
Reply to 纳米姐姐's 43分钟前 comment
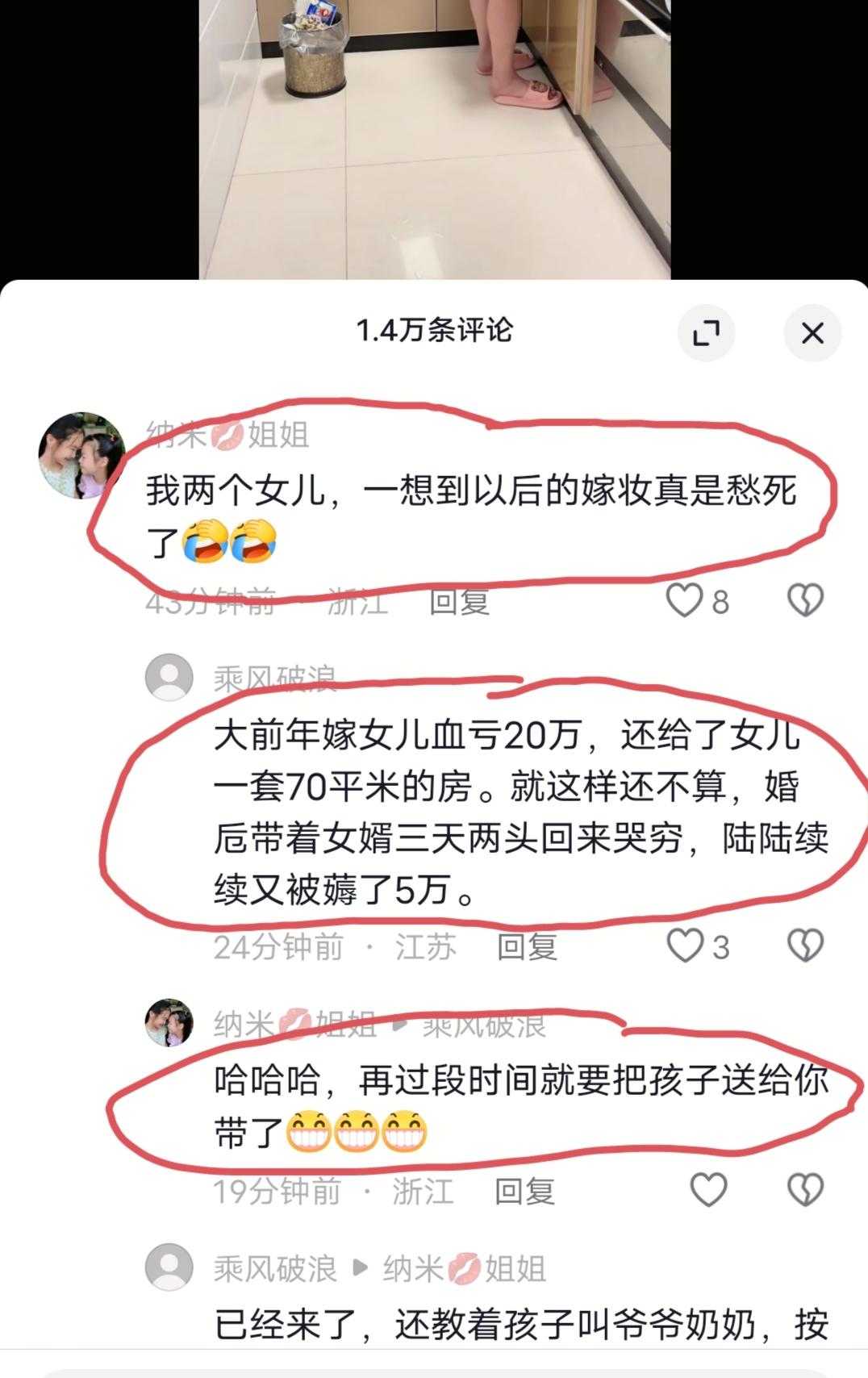pos(459,602)
